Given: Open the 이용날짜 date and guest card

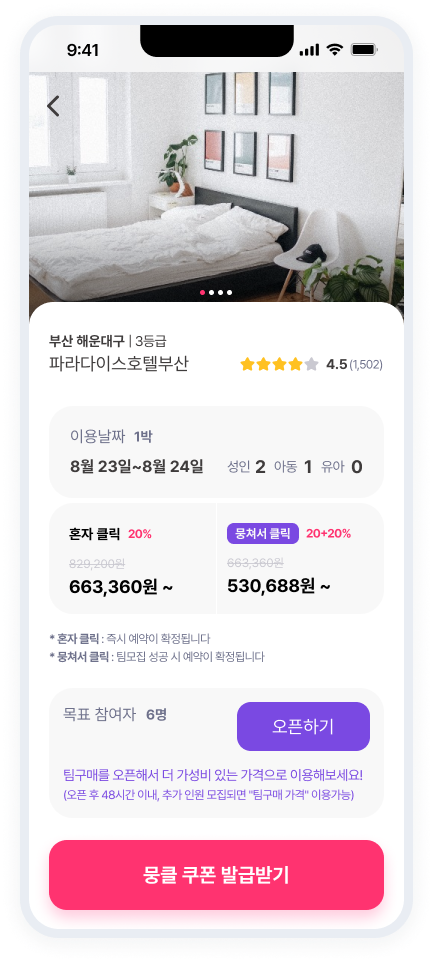Looking at the screenshot, I should click(216, 452).
